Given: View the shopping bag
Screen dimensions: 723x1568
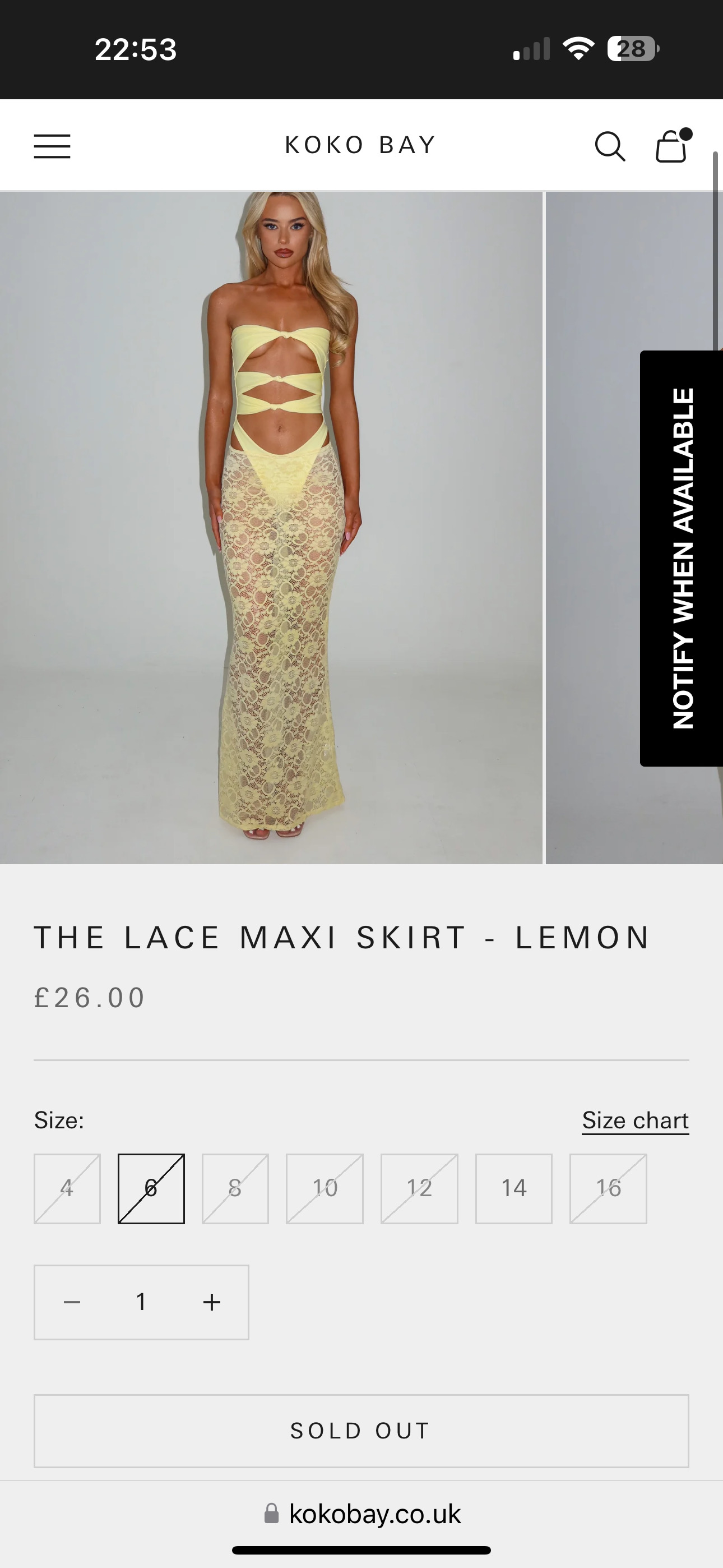Looking at the screenshot, I should tap(671, 146).
